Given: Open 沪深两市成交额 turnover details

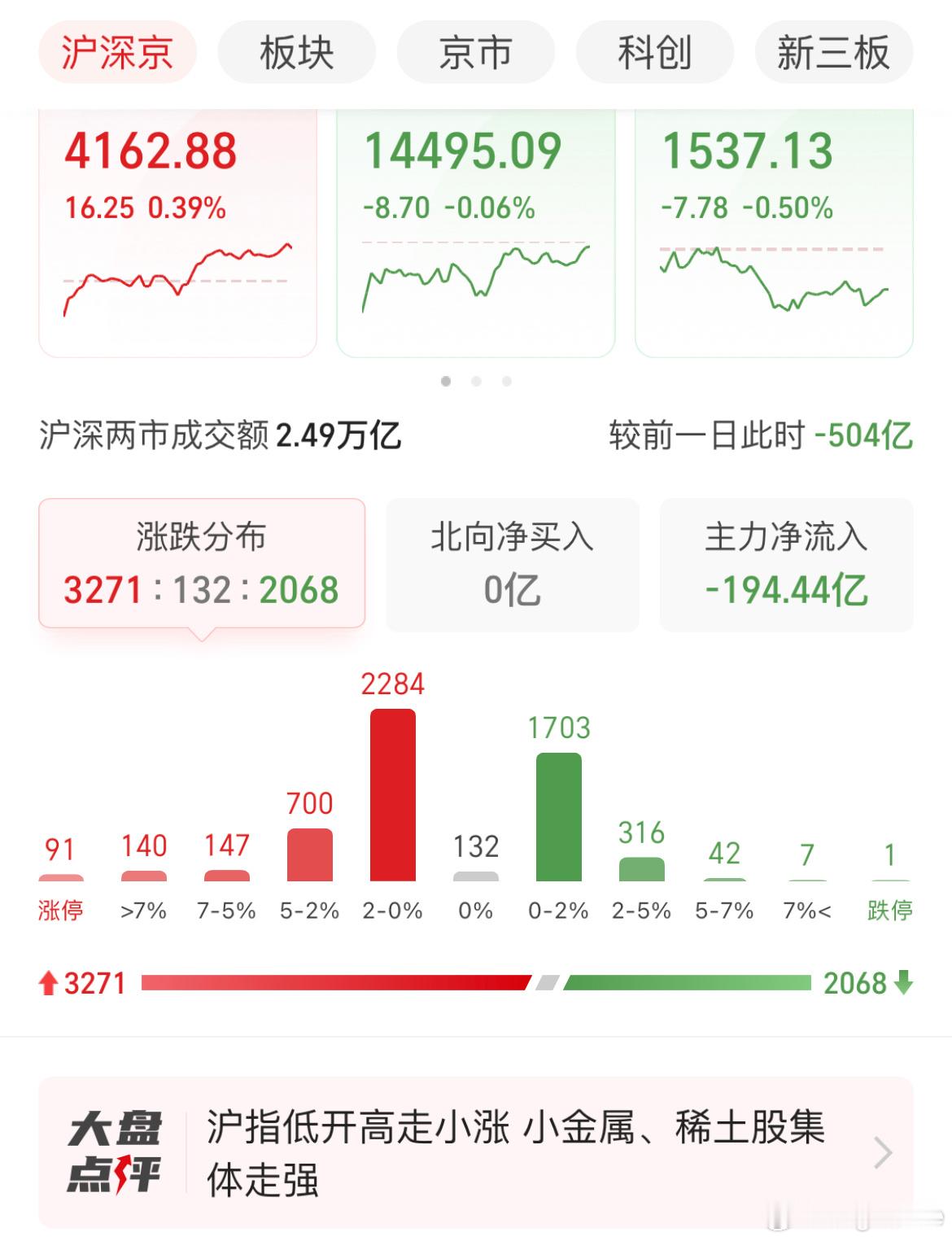Looking at the screenshot, I should pos(220,435).
